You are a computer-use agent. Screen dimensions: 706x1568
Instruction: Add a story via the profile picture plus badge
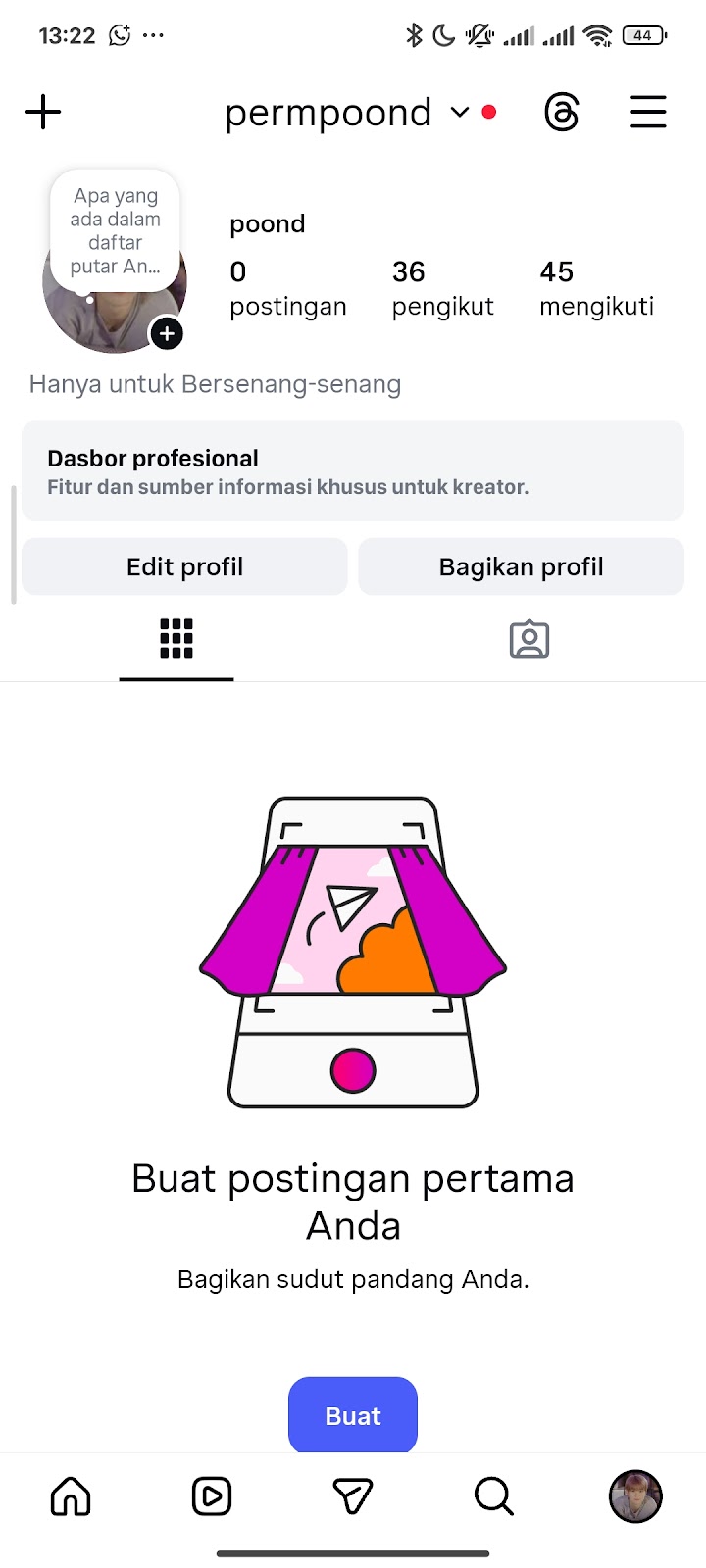[x=167, y=334]
